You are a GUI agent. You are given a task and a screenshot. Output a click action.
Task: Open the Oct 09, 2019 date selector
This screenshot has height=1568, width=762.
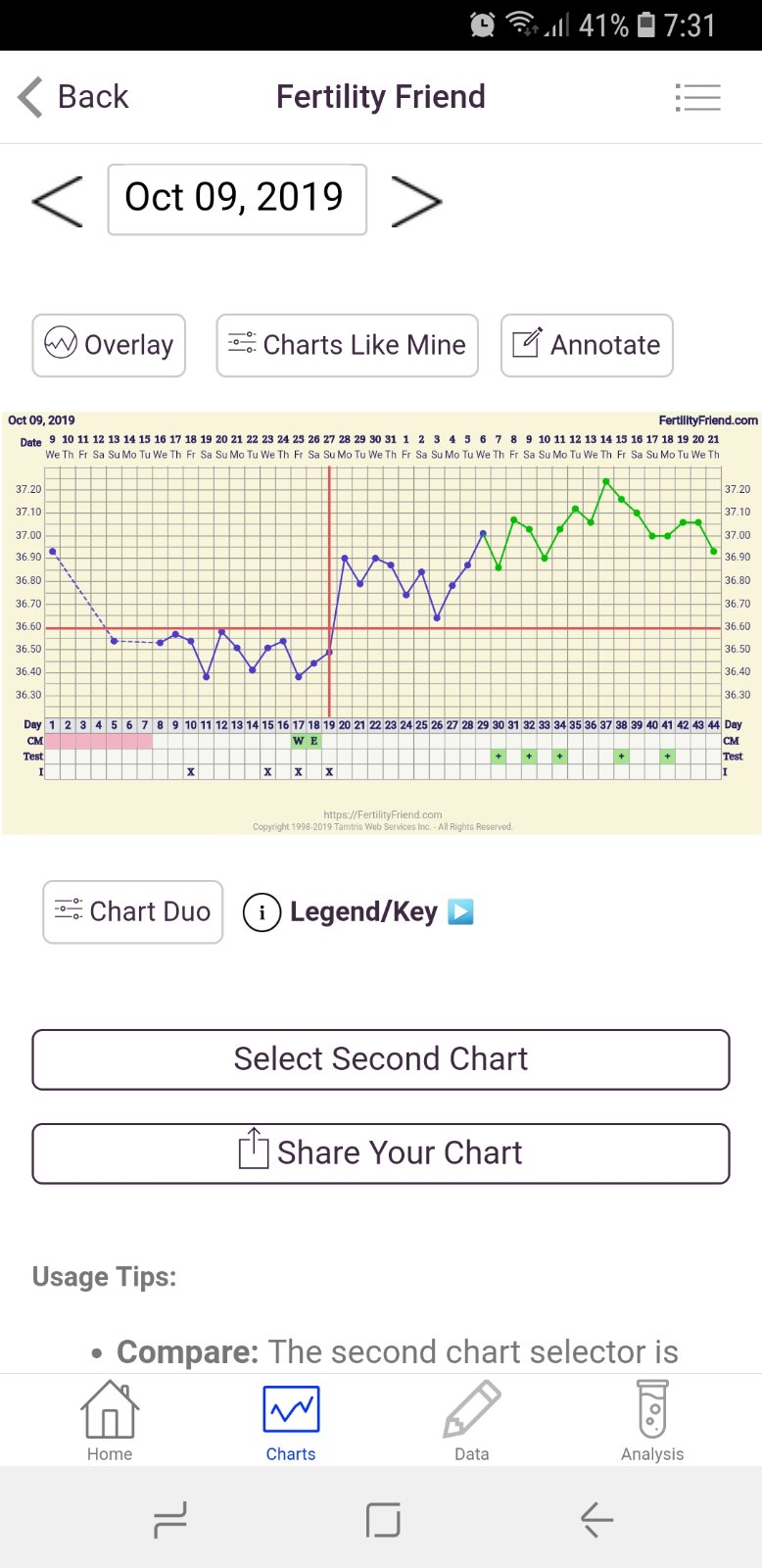237,200
